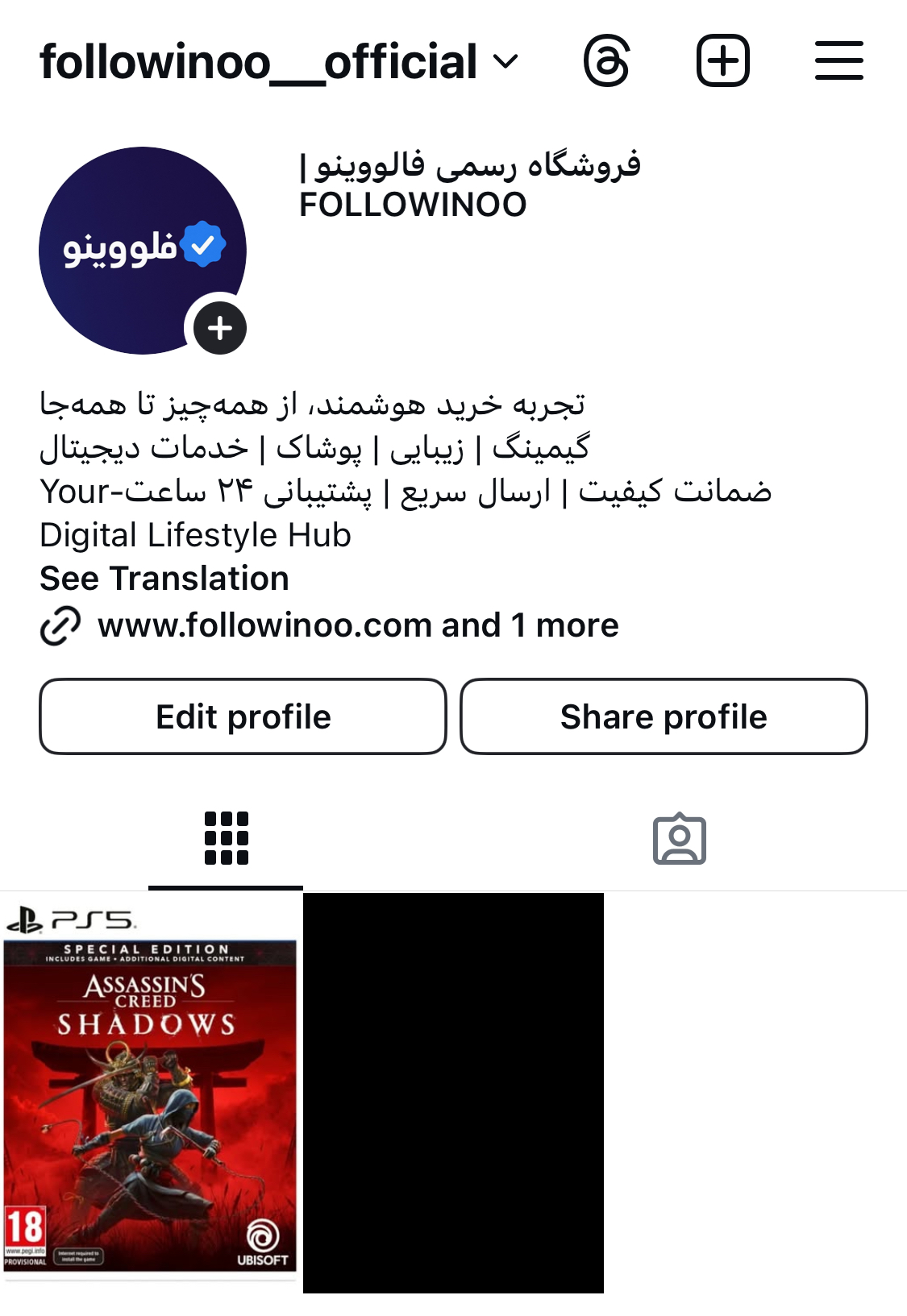Viewport: 907px width, 1316px height.
Task: Open the www.followinoo.com link
Action: pyautogui.click(x=357, y=625)
